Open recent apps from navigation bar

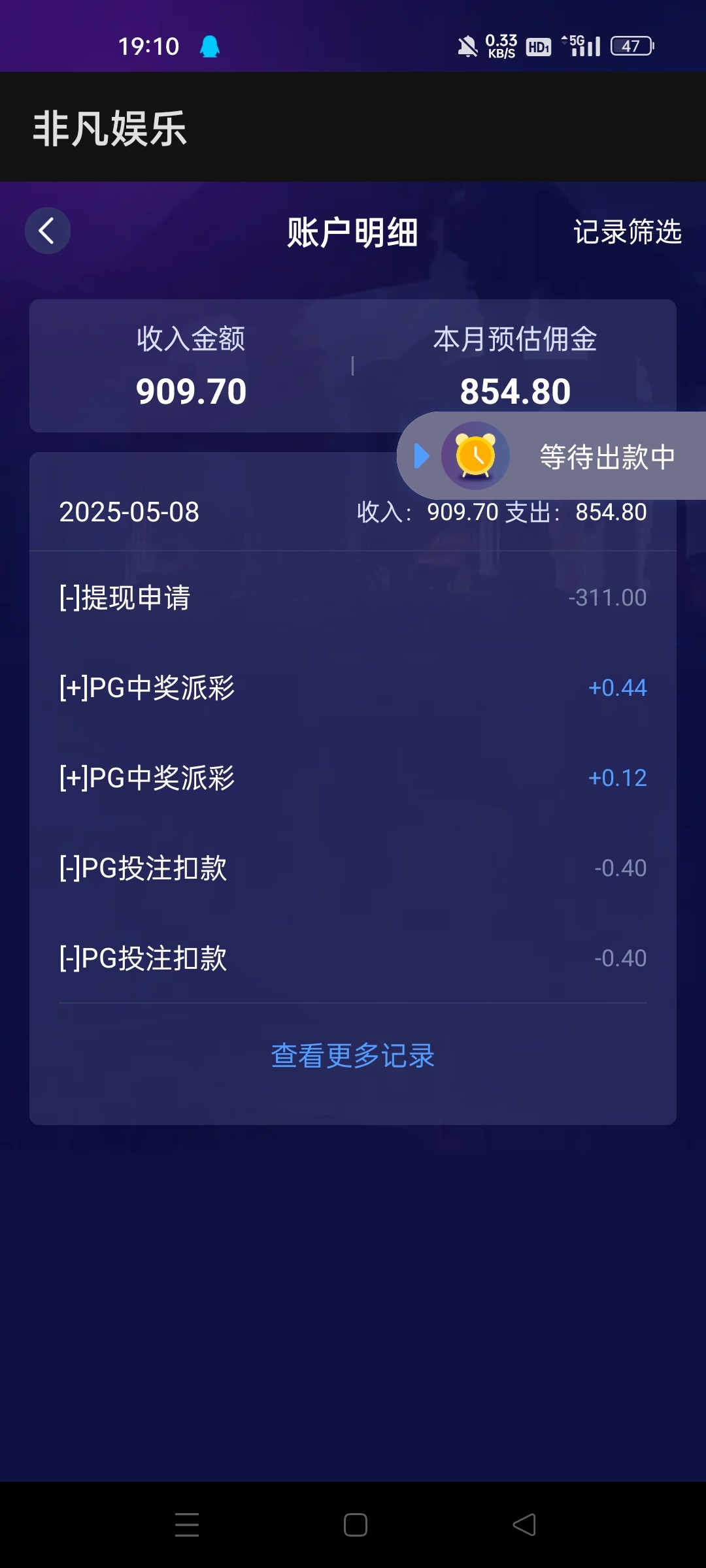(187, 1525)
